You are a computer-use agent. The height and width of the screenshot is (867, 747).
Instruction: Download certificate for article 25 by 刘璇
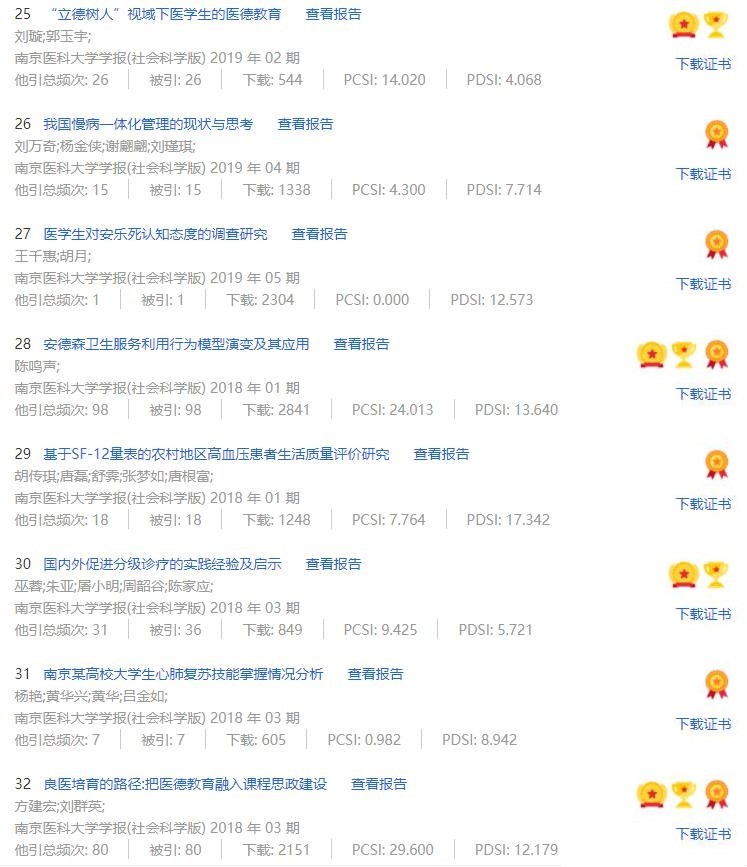pyautogui.click(x=703, y=64)
